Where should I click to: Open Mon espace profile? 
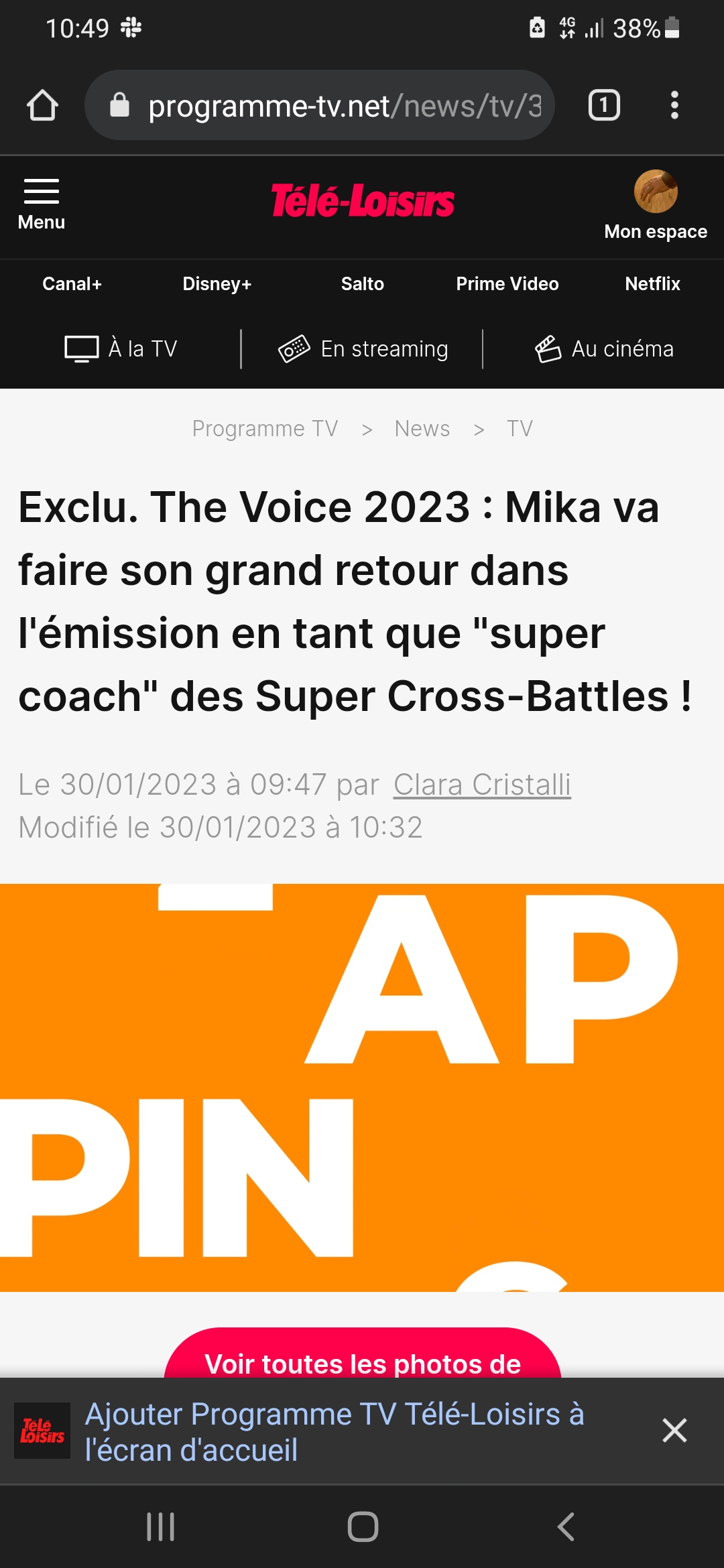[x=655, y=204]
